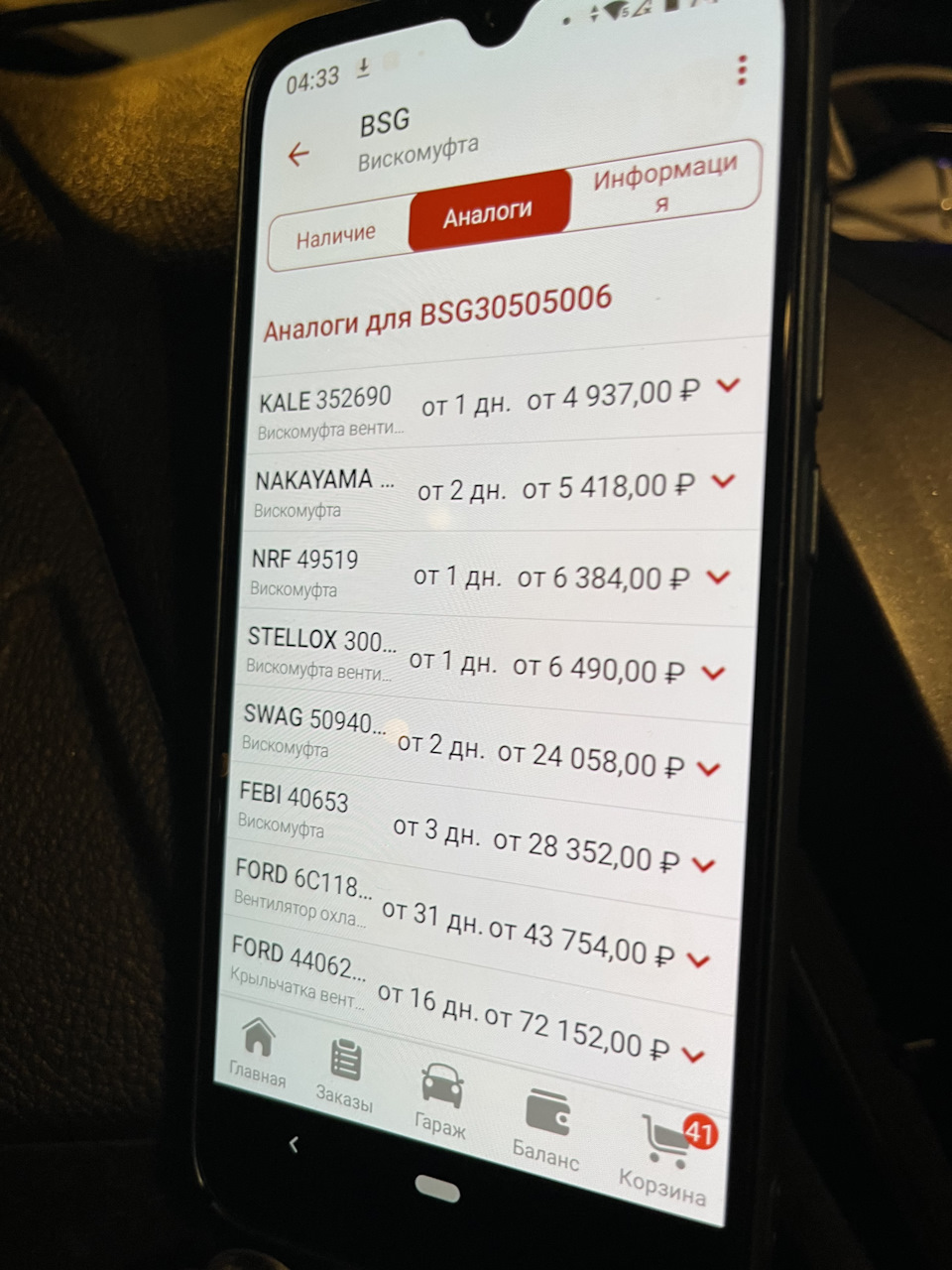Expand the STELLOX offer for 6 490,00 ₽
952x1270 pixels.
[x=713, y=673]
